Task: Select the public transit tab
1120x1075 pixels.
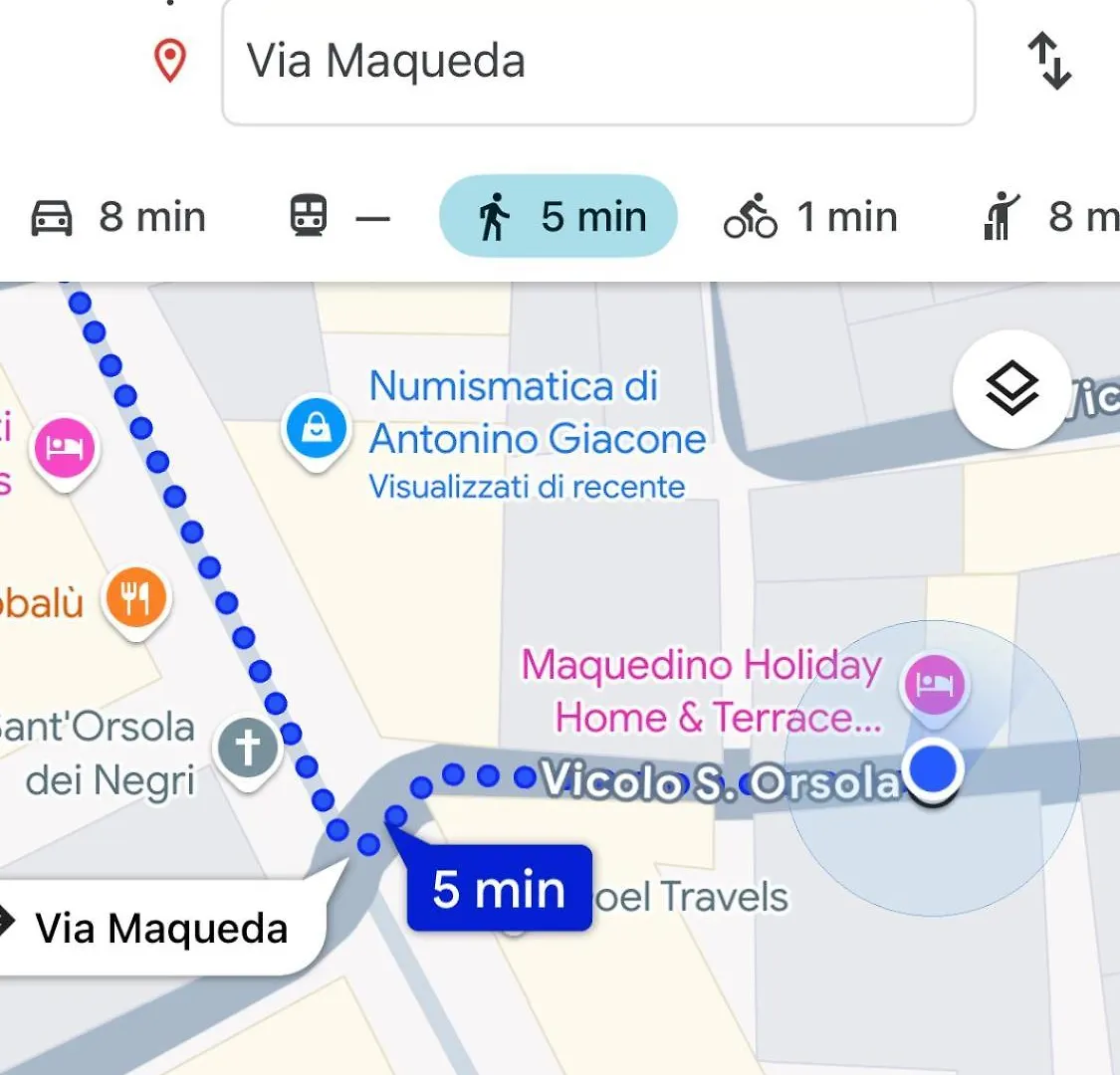Action: [339, 217]
